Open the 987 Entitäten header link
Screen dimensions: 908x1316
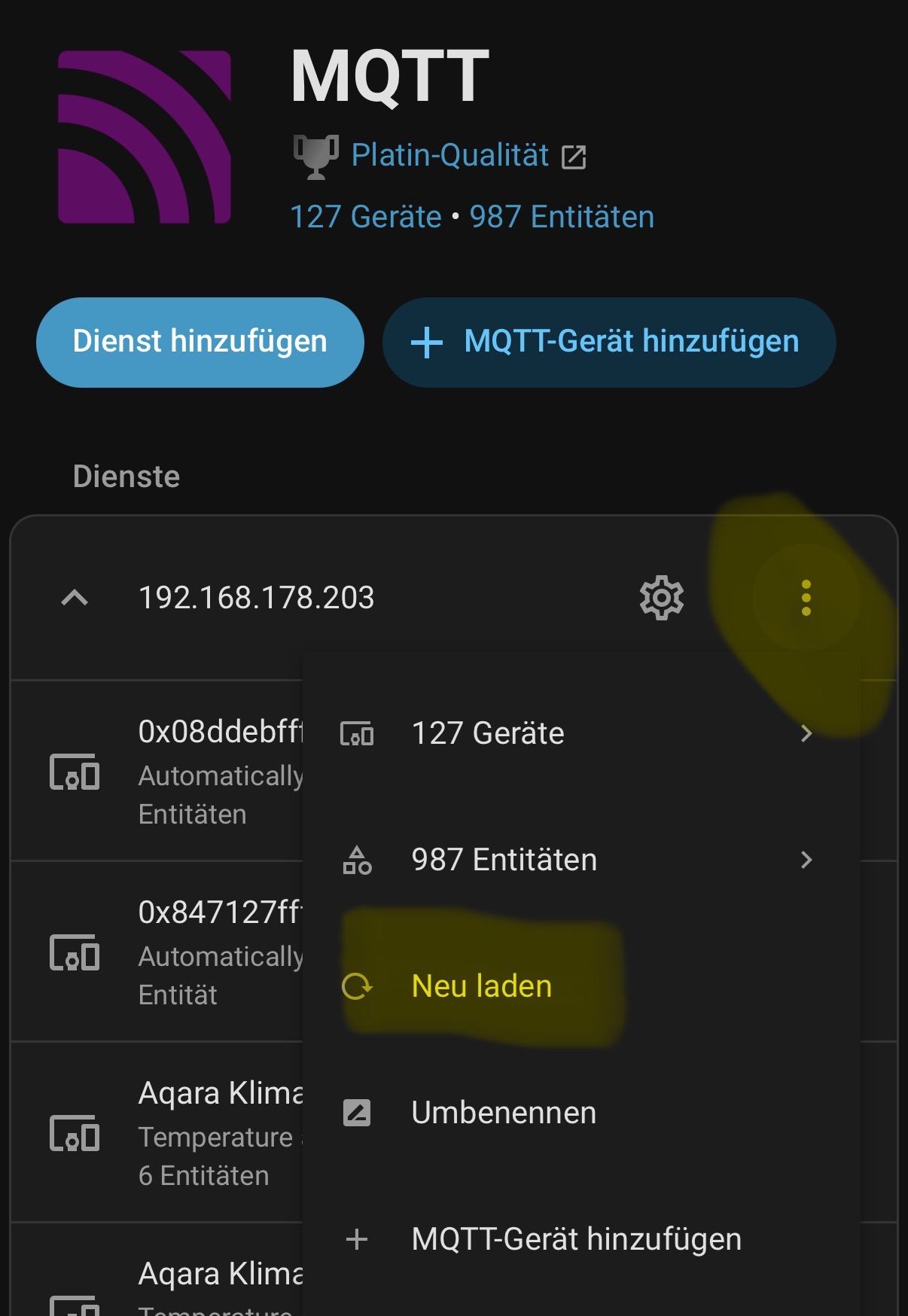click(x=562, y=217)
